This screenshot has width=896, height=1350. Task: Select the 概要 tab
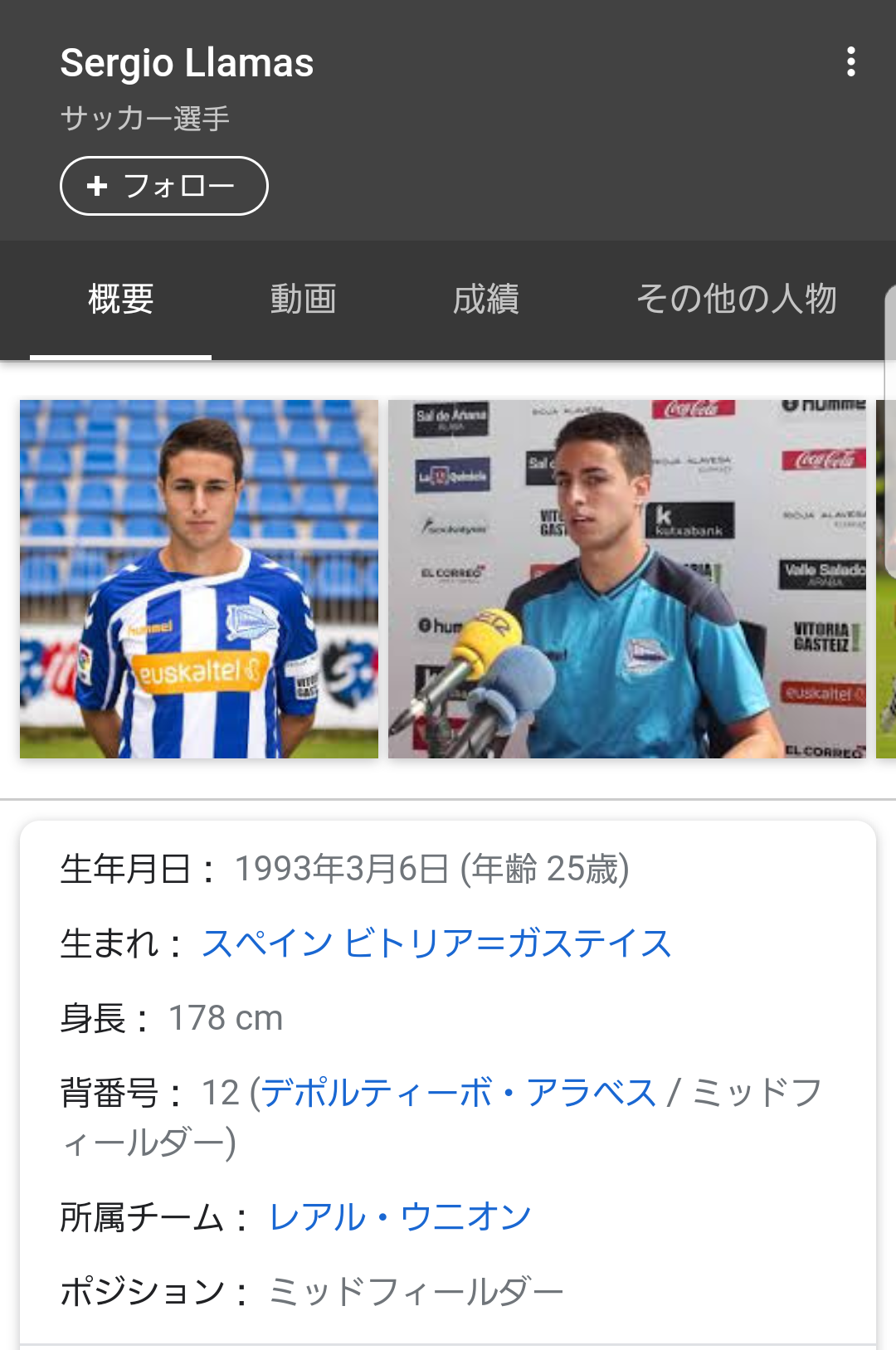click(121, 300)
